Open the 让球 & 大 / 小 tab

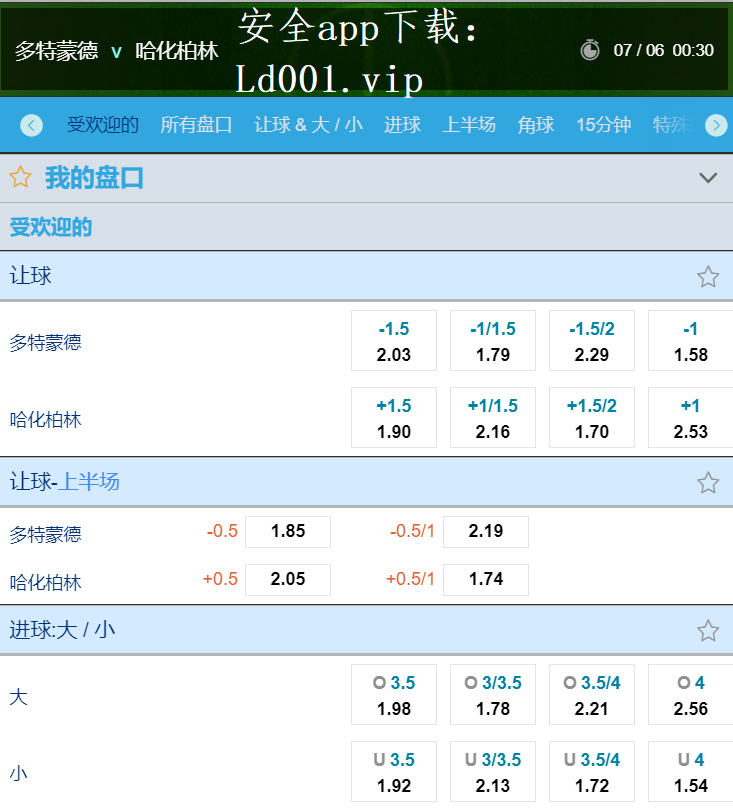coord(308,125)
